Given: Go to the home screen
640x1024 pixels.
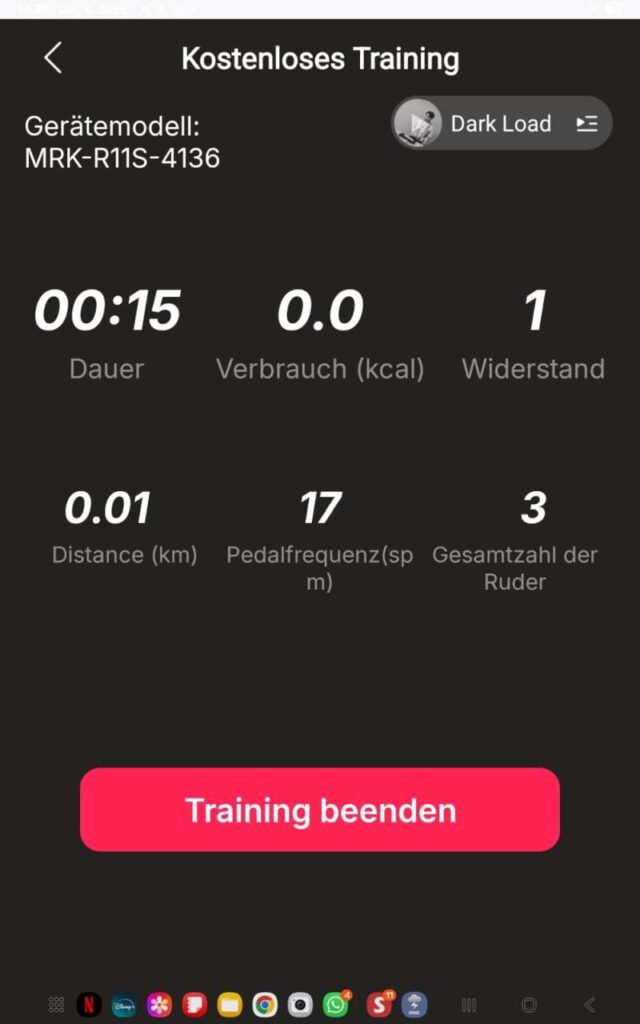Looking at the screenshot, I should click(529, 1004).
